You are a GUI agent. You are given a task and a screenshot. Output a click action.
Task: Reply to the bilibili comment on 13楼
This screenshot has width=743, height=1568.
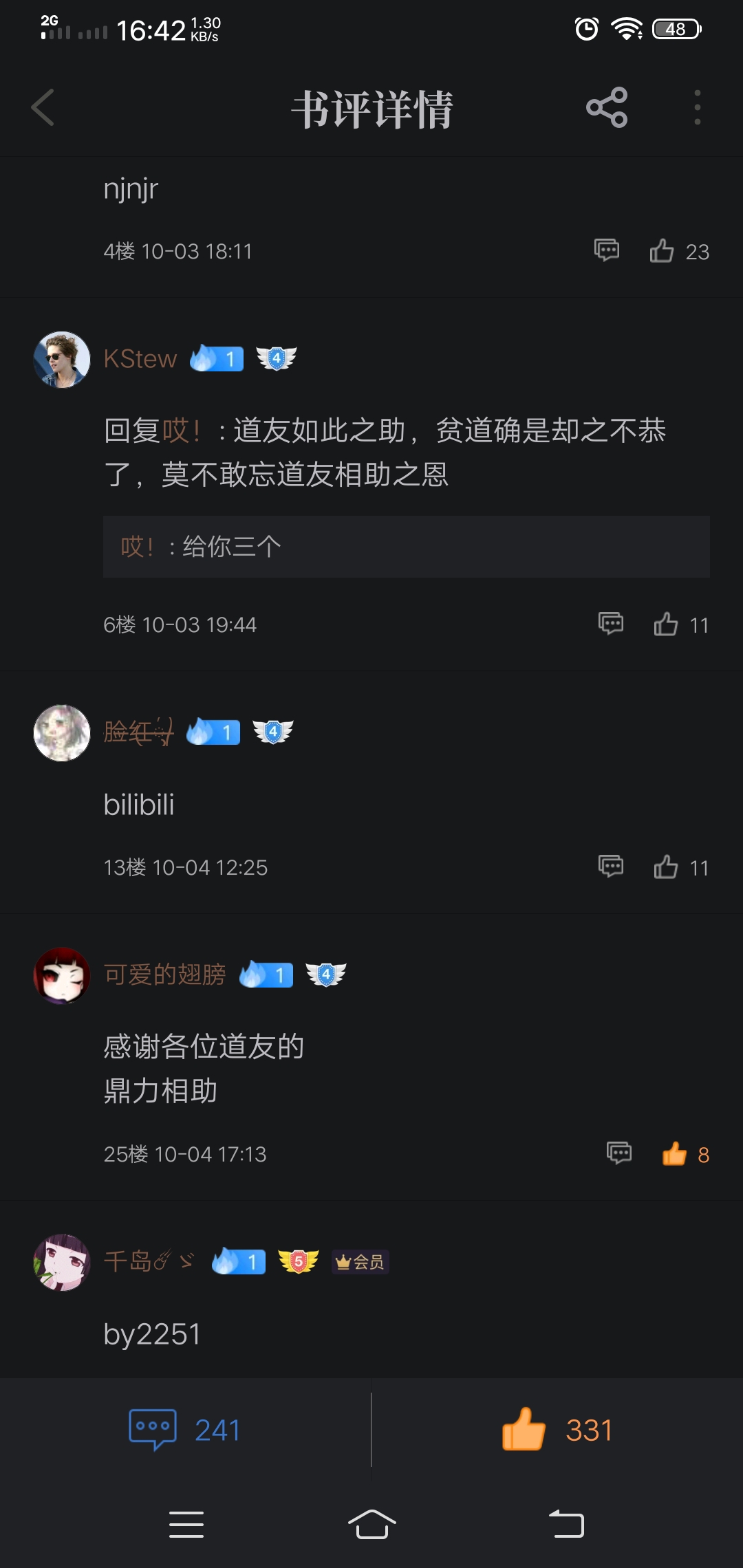tap(610, 867)
